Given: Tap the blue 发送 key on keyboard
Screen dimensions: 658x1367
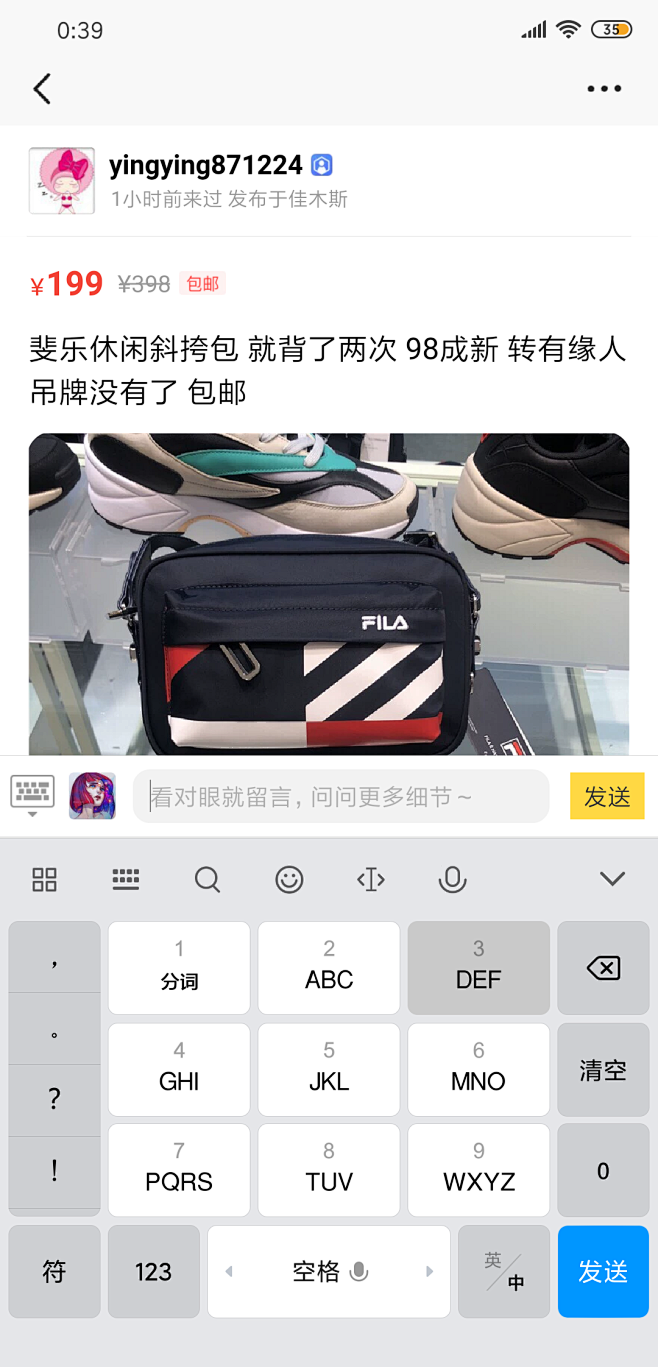Looking at the screenshot, I should (603, 1271).
